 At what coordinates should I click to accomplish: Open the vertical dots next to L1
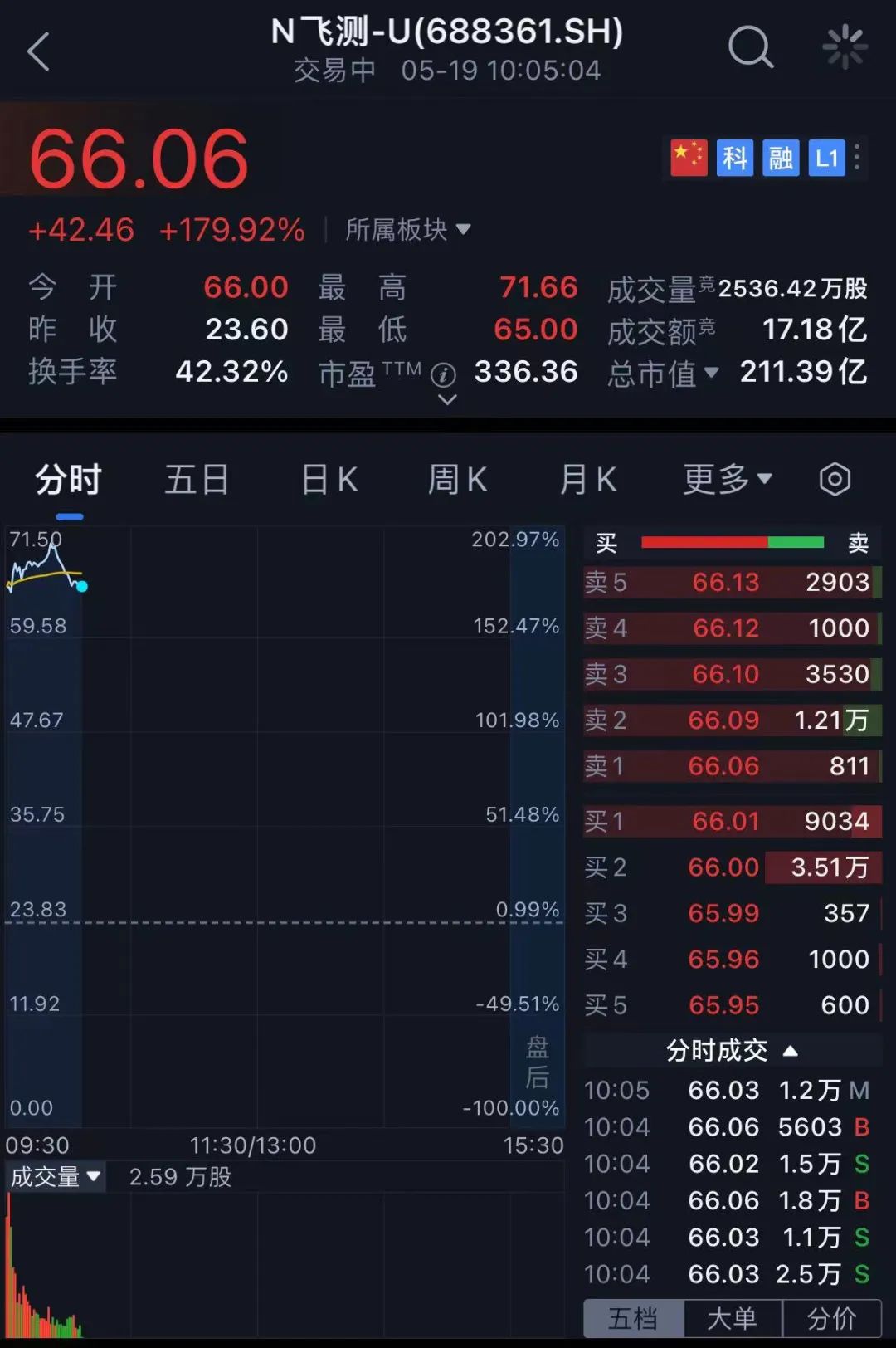(858, 157)
